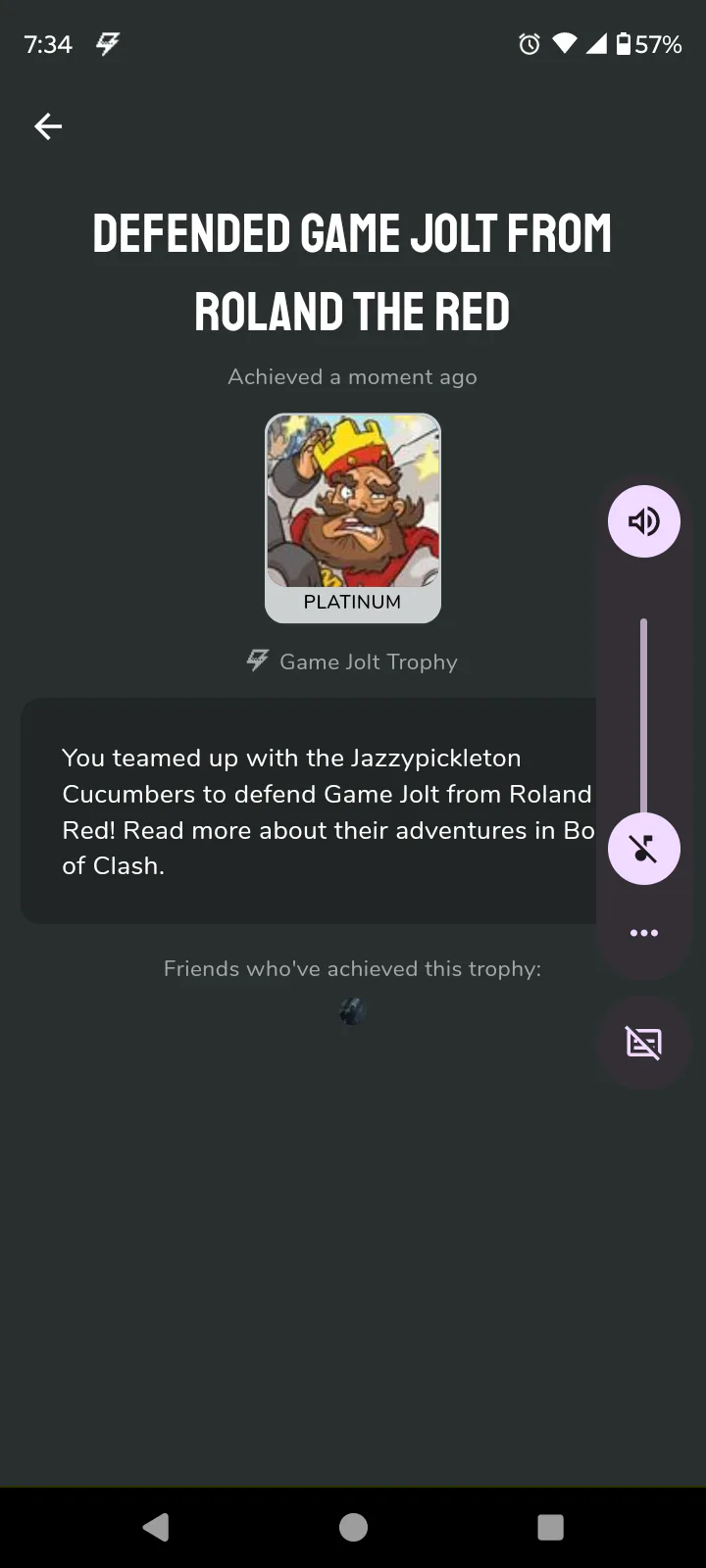Screen dimensions: 706x1568
Task: Go back using the top arrow
Action: [x=48, y=126]
